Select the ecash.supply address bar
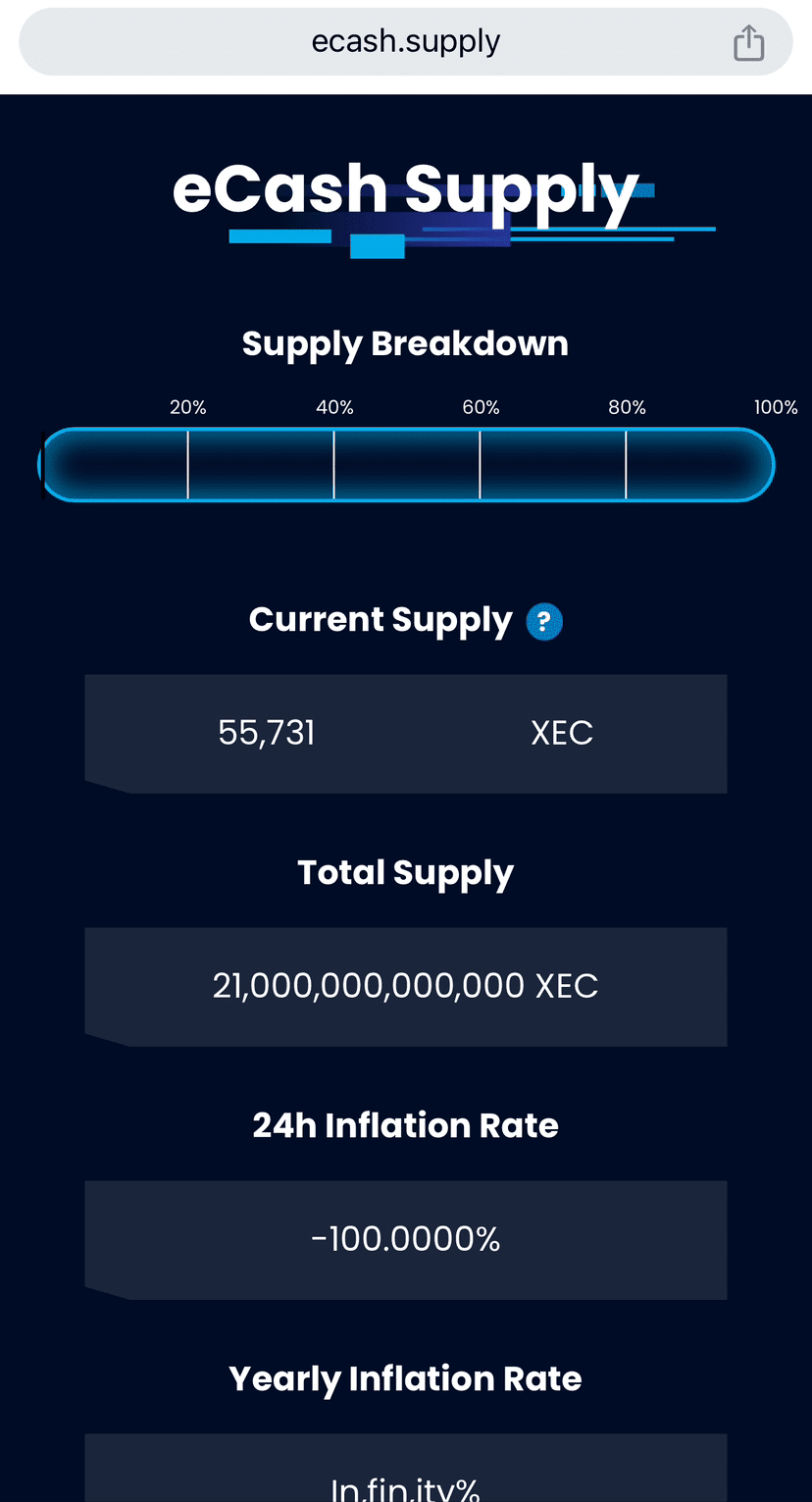The height and width of the screenshot is (1502, 812). click(x=405, y=41)
